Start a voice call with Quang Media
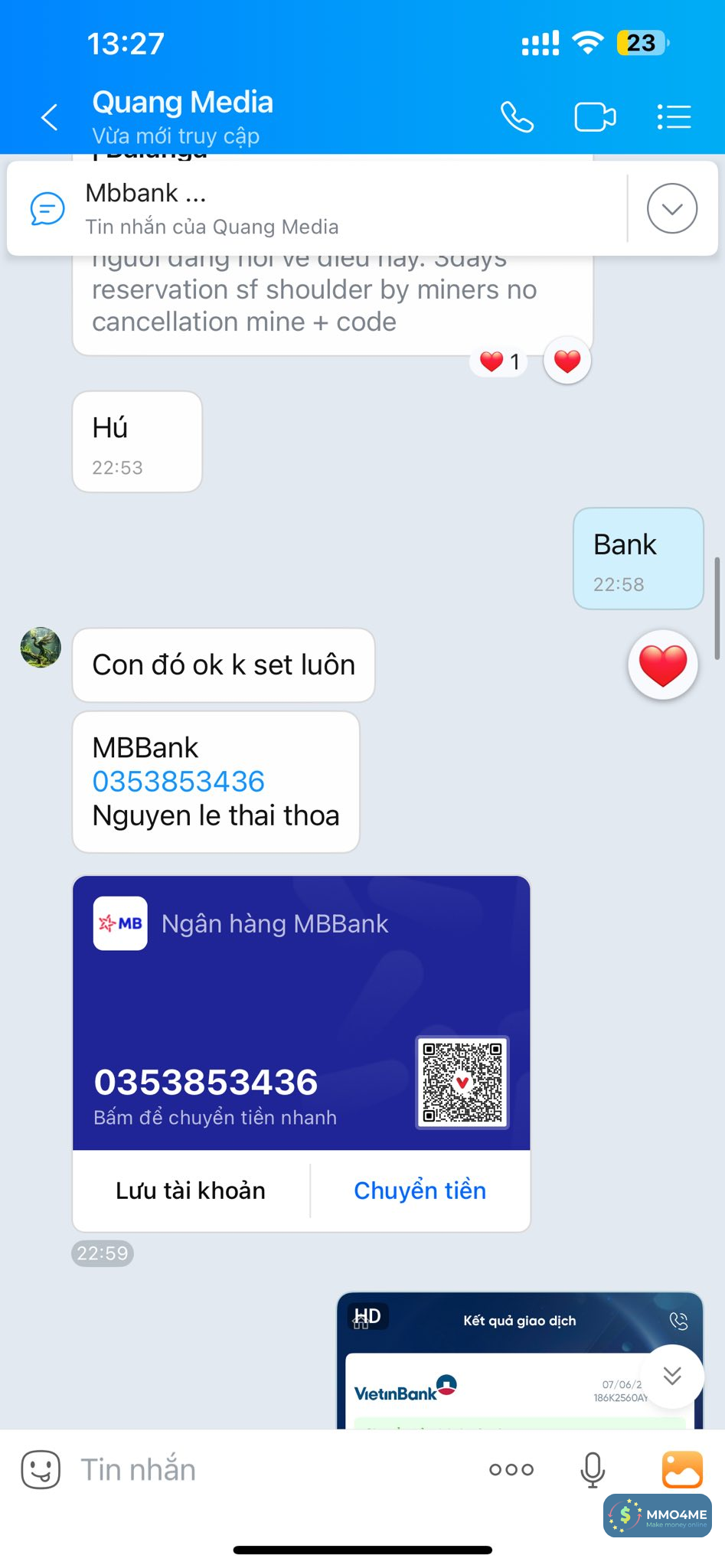The height and width of the screenshot is (1568, 725). click(517, 118)
